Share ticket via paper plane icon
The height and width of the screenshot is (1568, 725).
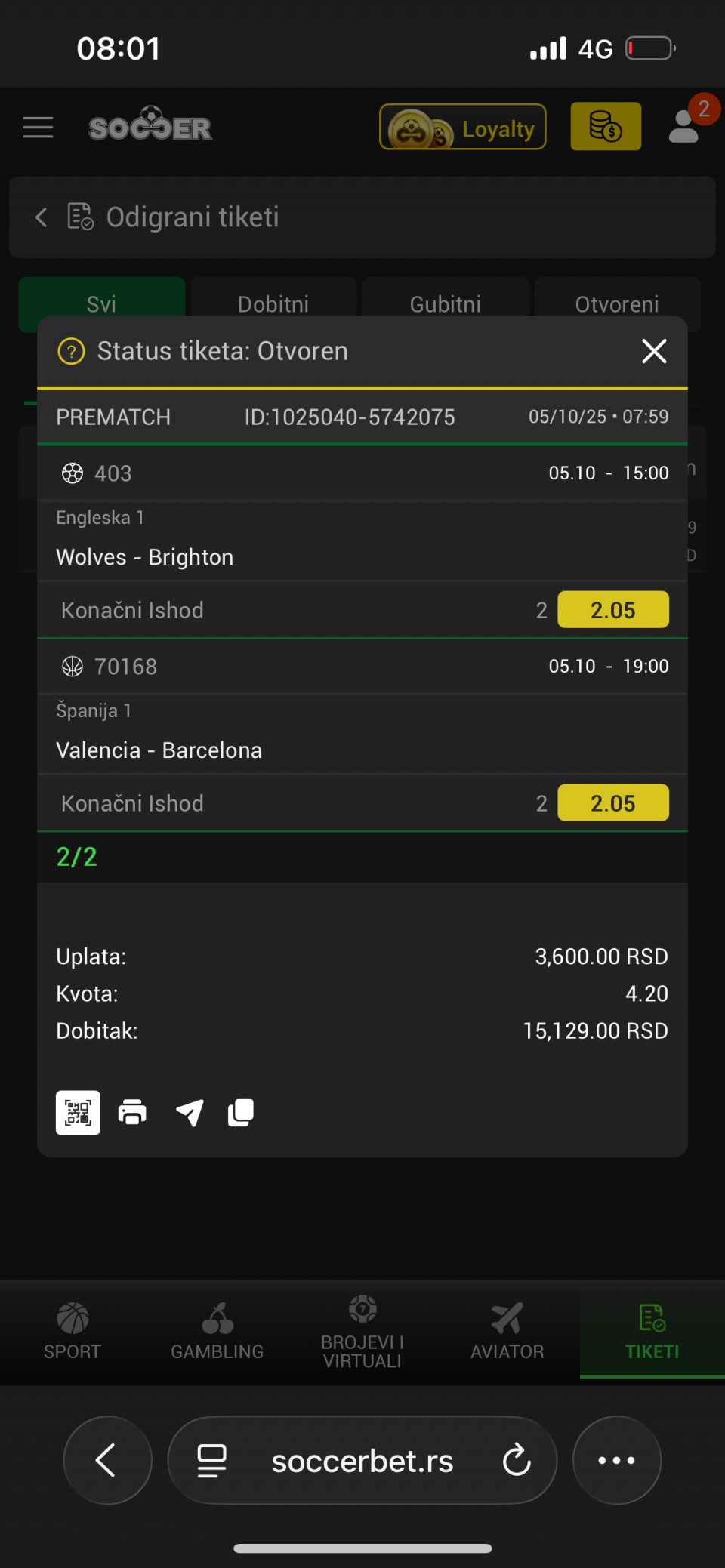[x=190, y=1112]
